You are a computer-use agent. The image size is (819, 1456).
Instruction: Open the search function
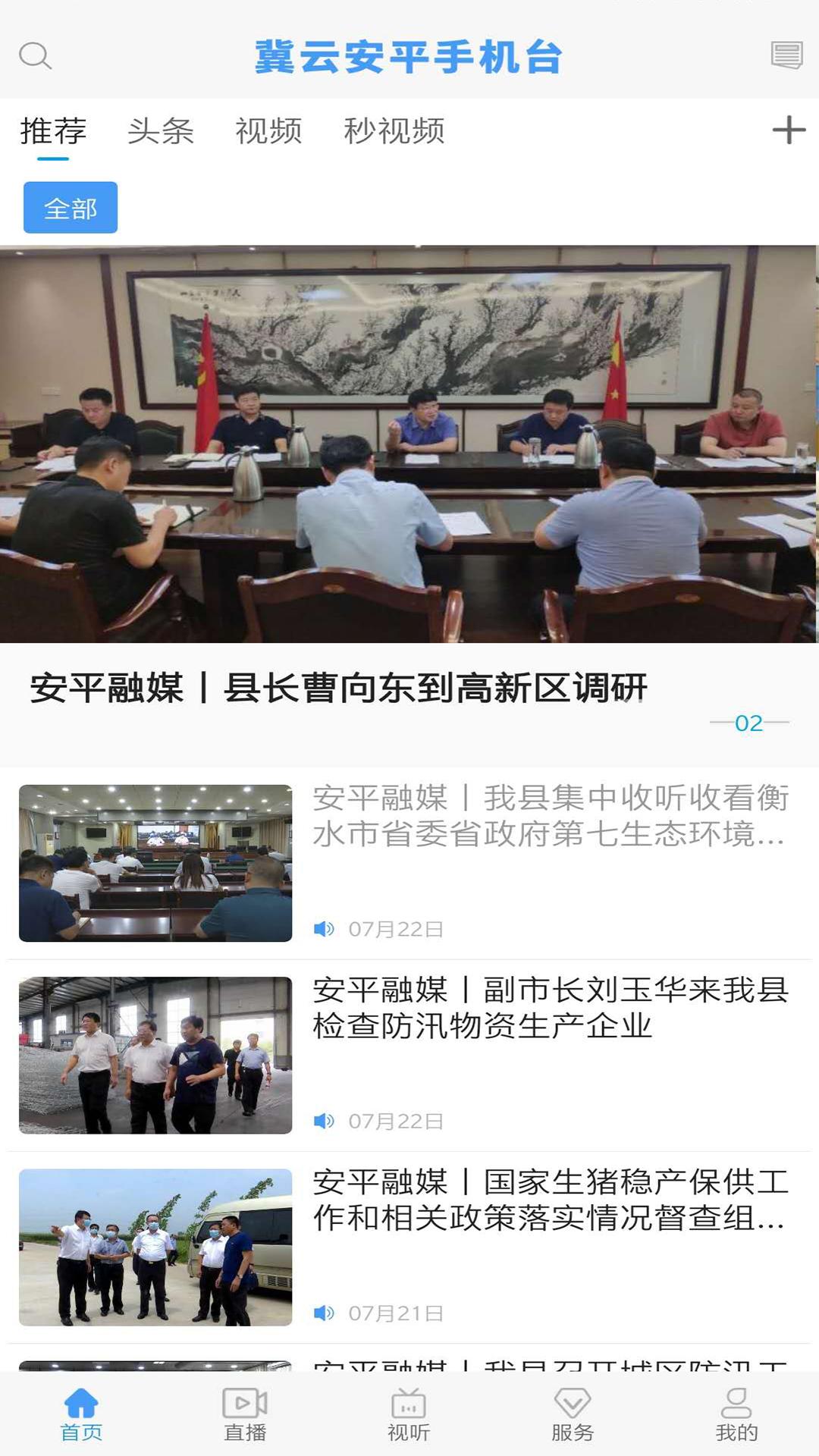34,57
